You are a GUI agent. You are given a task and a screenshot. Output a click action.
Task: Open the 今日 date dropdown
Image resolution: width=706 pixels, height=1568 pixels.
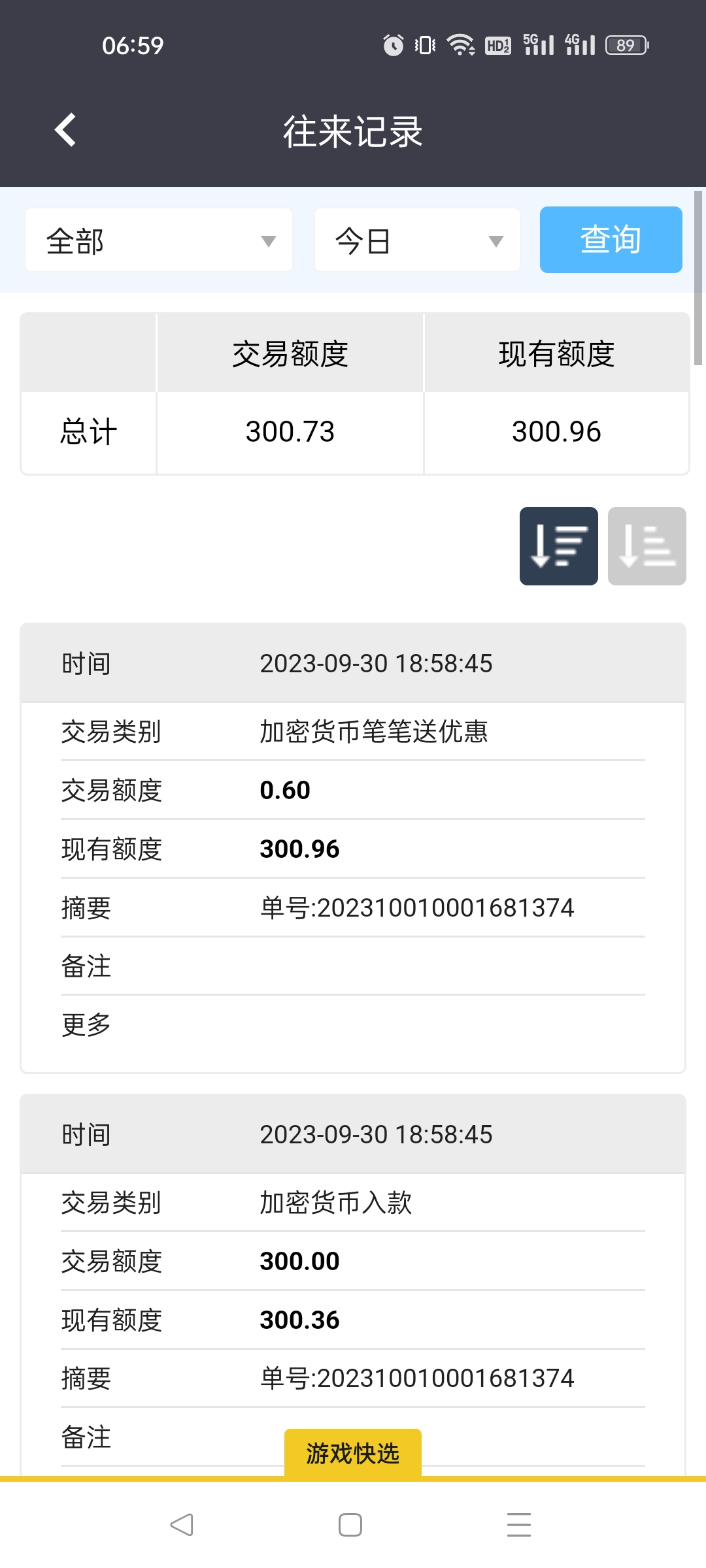pos(417,240)
